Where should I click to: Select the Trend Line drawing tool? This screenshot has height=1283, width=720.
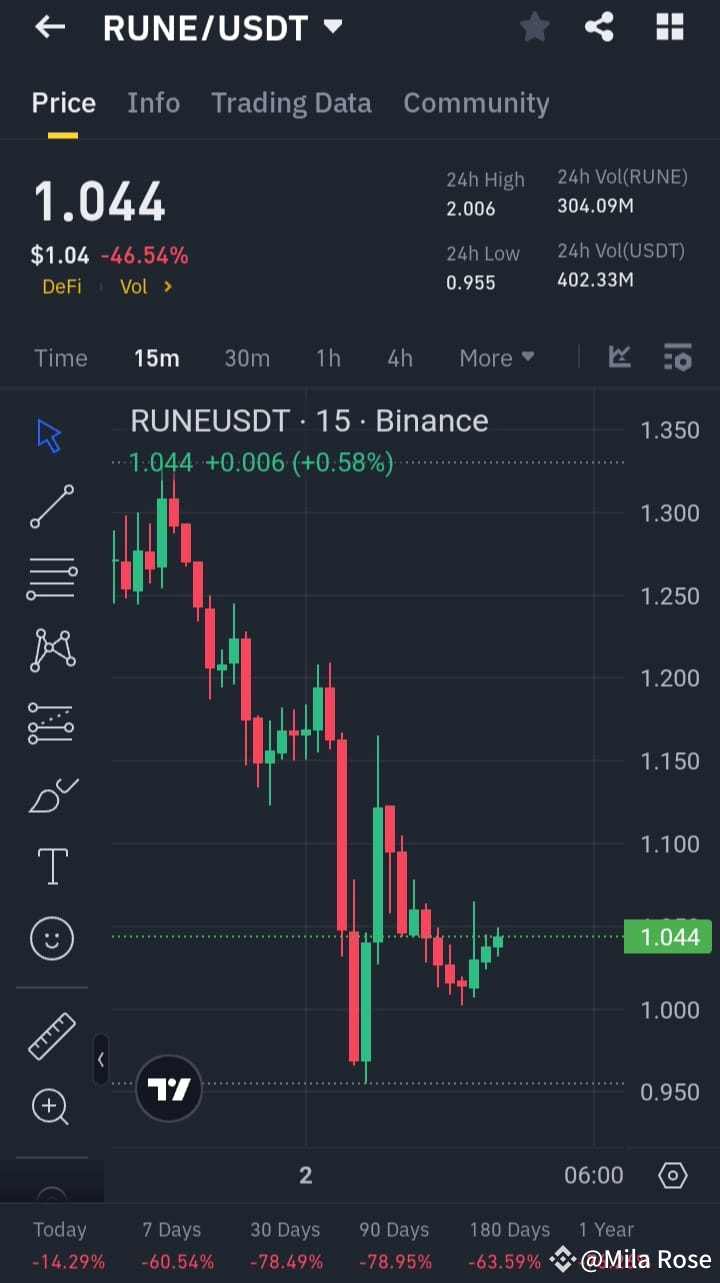click(x=51, y=507)
